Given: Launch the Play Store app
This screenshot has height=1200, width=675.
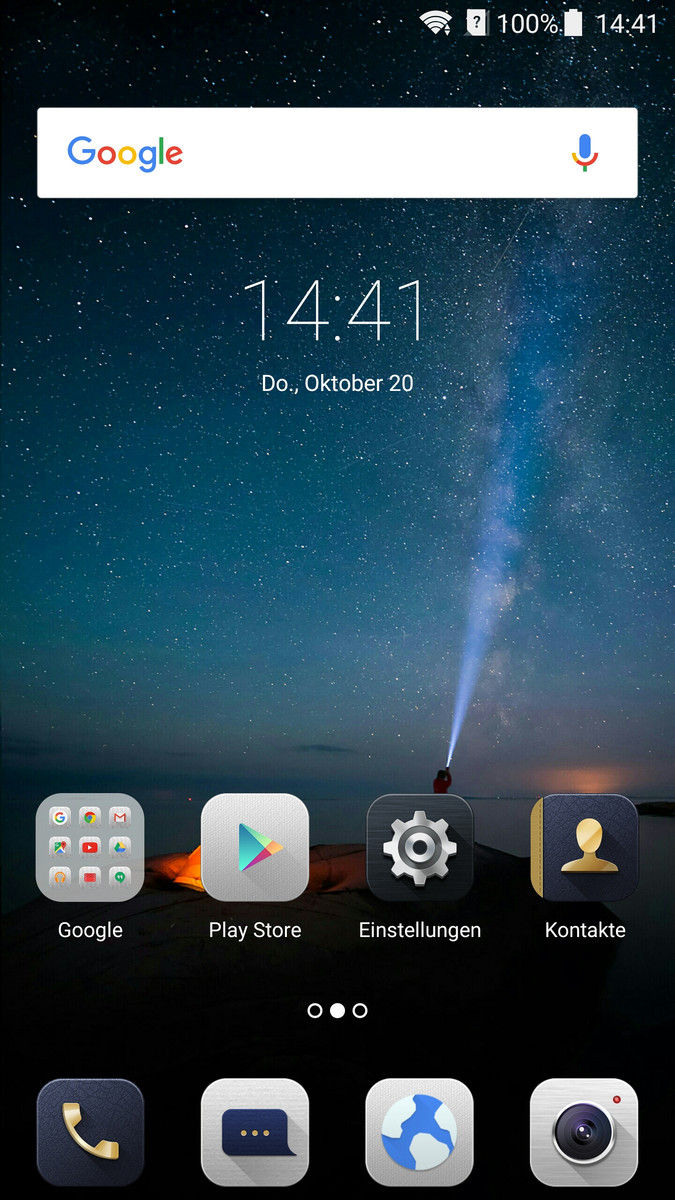Looking at the screenshot, I should 255,848.
